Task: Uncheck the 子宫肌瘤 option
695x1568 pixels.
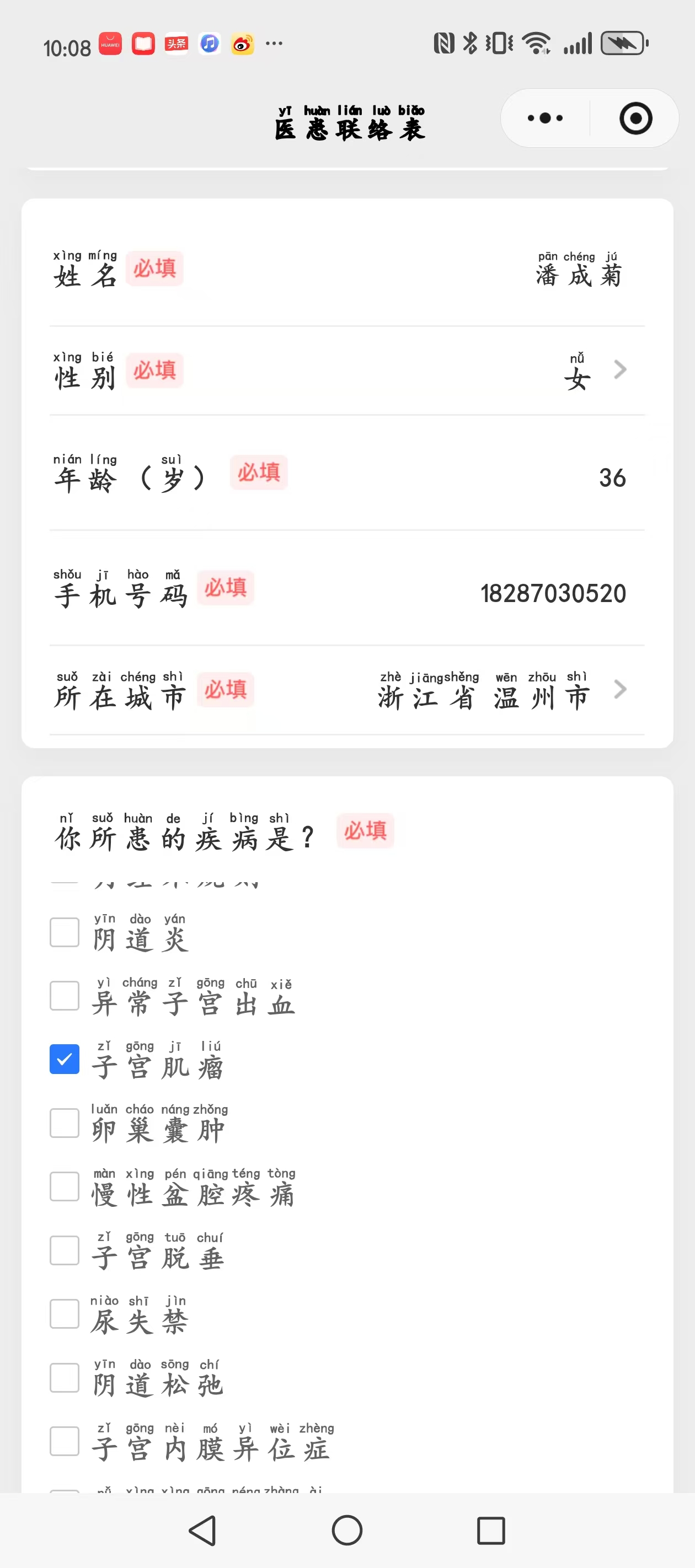Action: click(65, 1059)
